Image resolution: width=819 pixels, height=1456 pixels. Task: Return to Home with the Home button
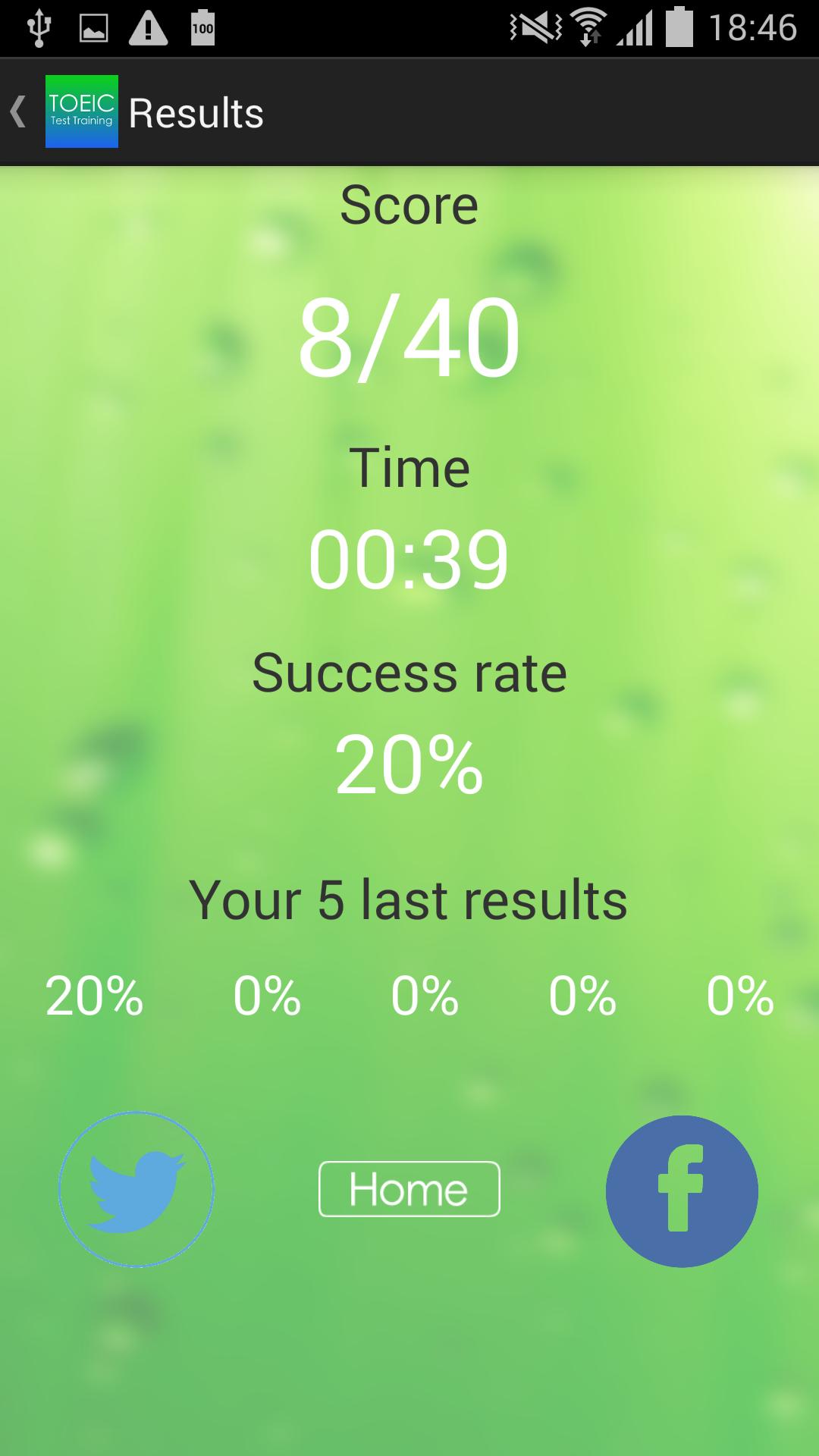click(x=409, y=1189)
